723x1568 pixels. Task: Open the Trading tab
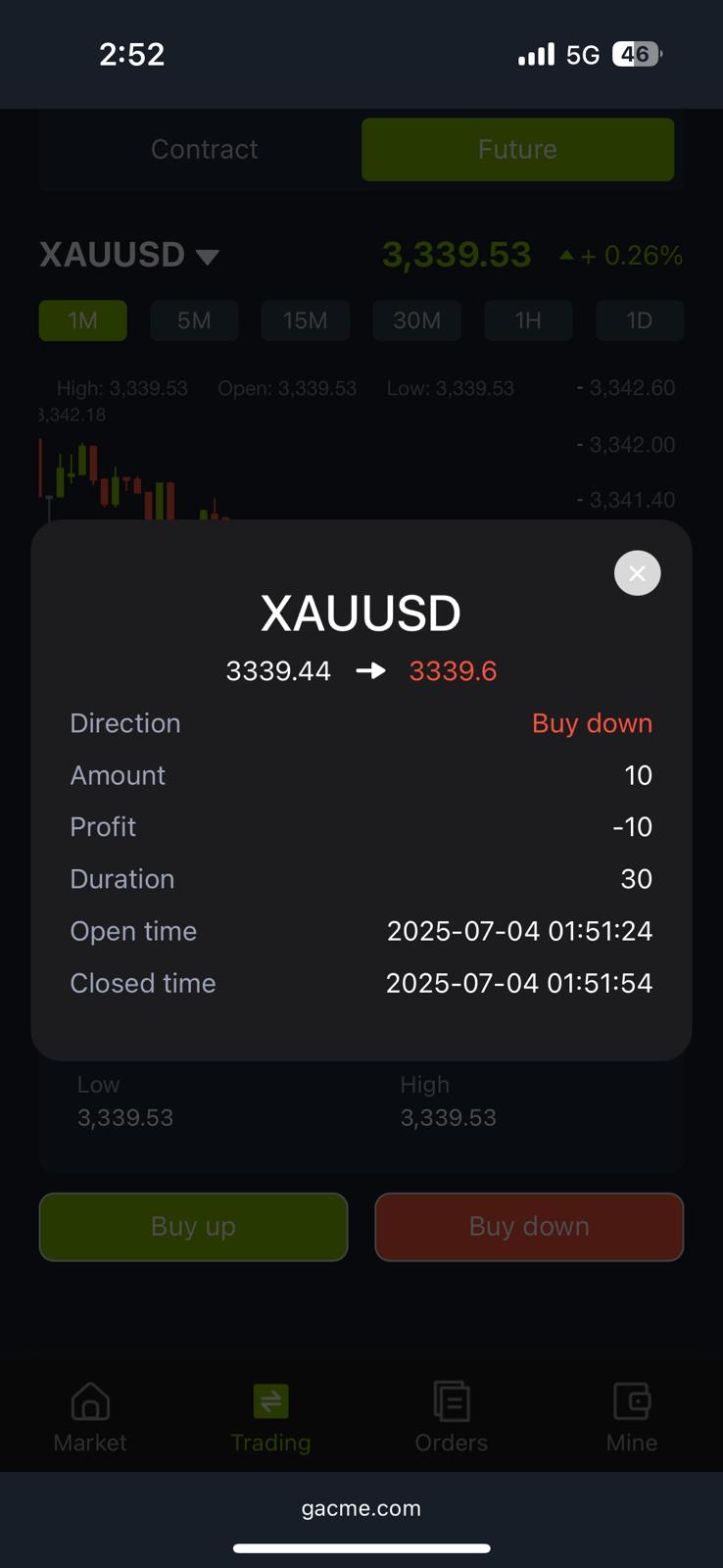(x=270, y=1418)
